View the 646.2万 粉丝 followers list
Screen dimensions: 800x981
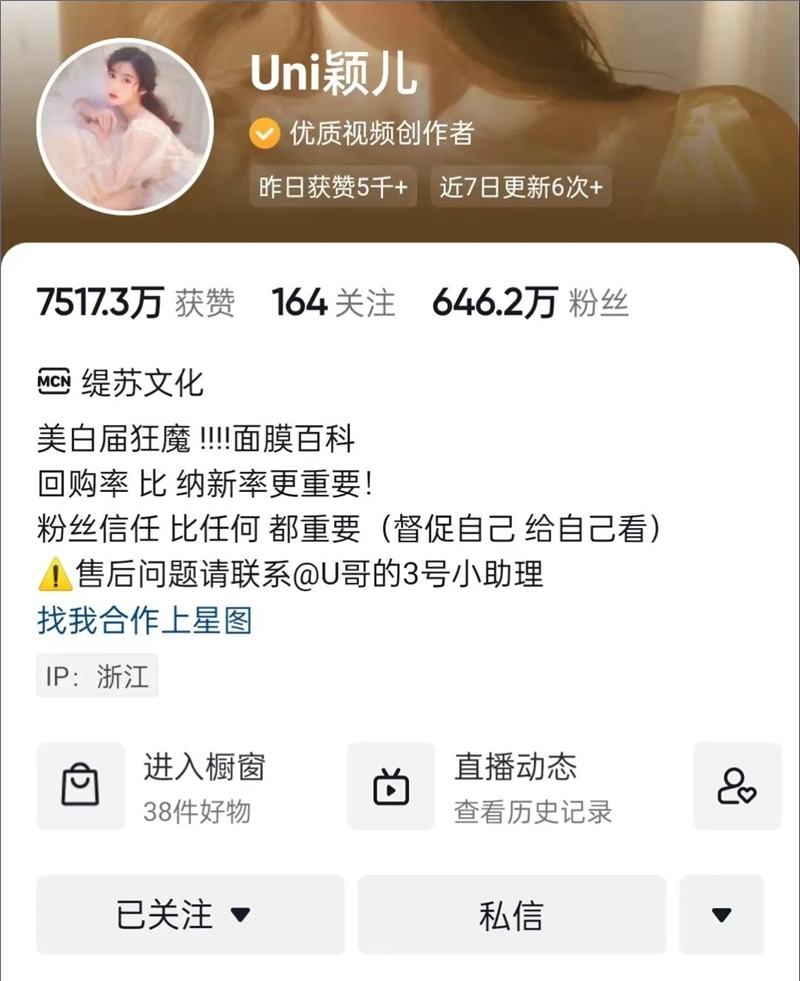(x=530, y=303)
